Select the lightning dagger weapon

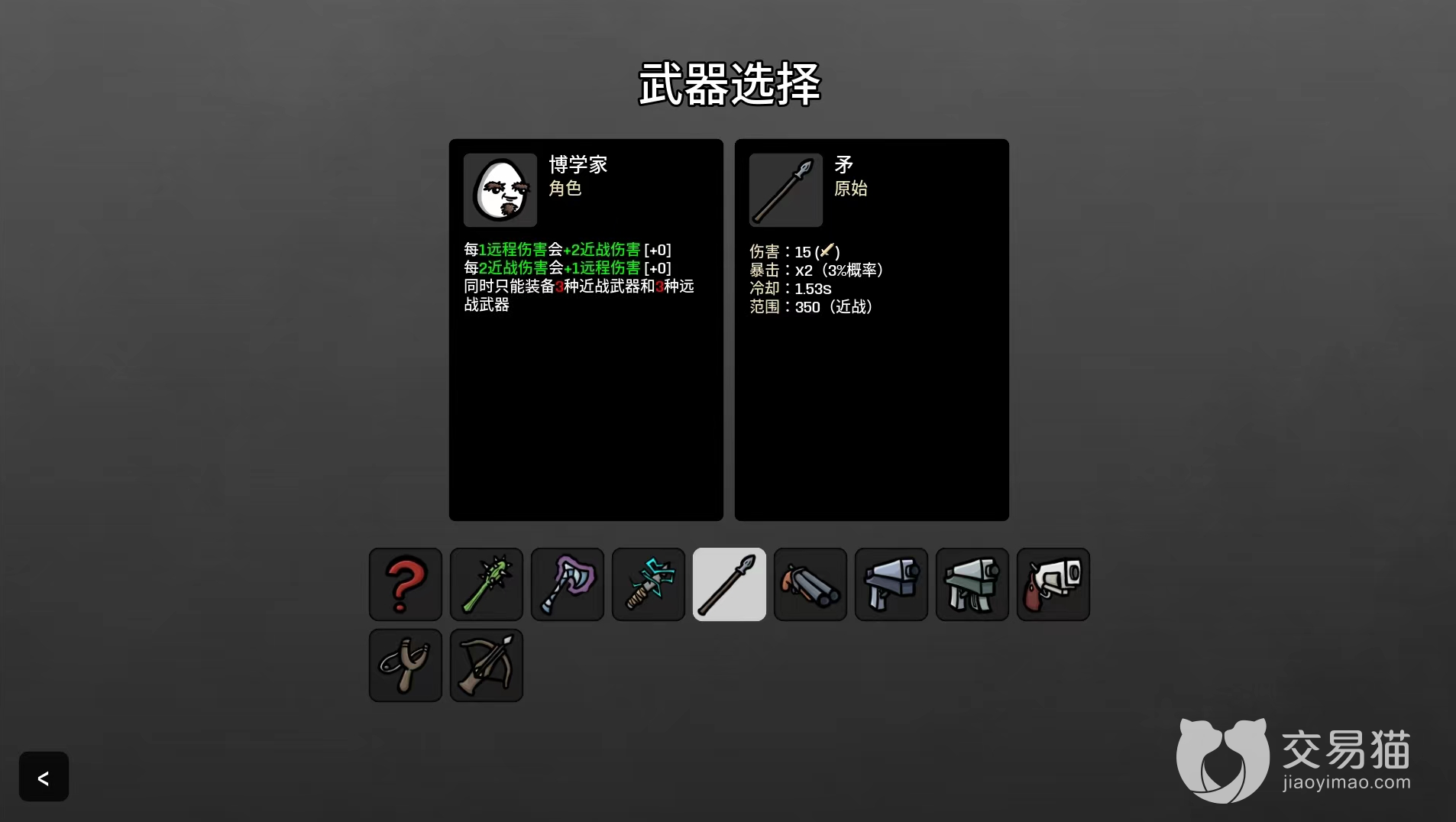click(649, 584)
